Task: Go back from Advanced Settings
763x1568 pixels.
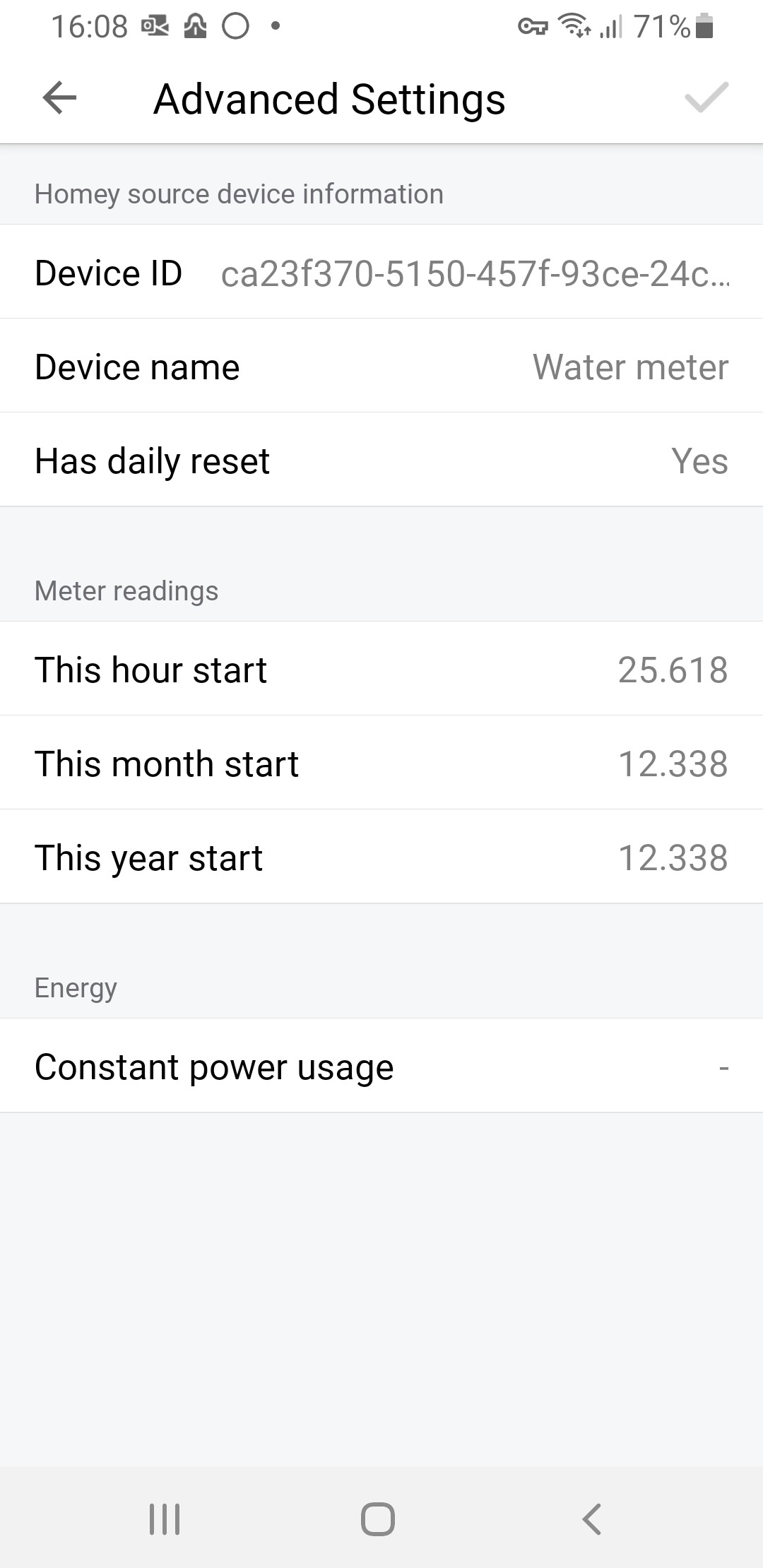Action: coord(59,98)
